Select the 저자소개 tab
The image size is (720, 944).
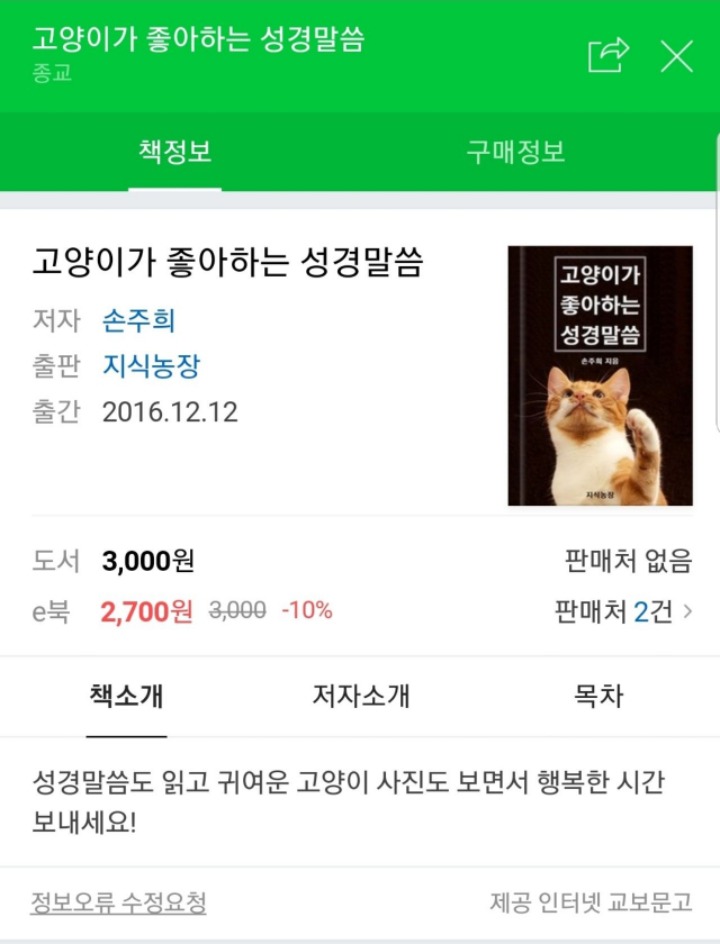coord(361,696)
